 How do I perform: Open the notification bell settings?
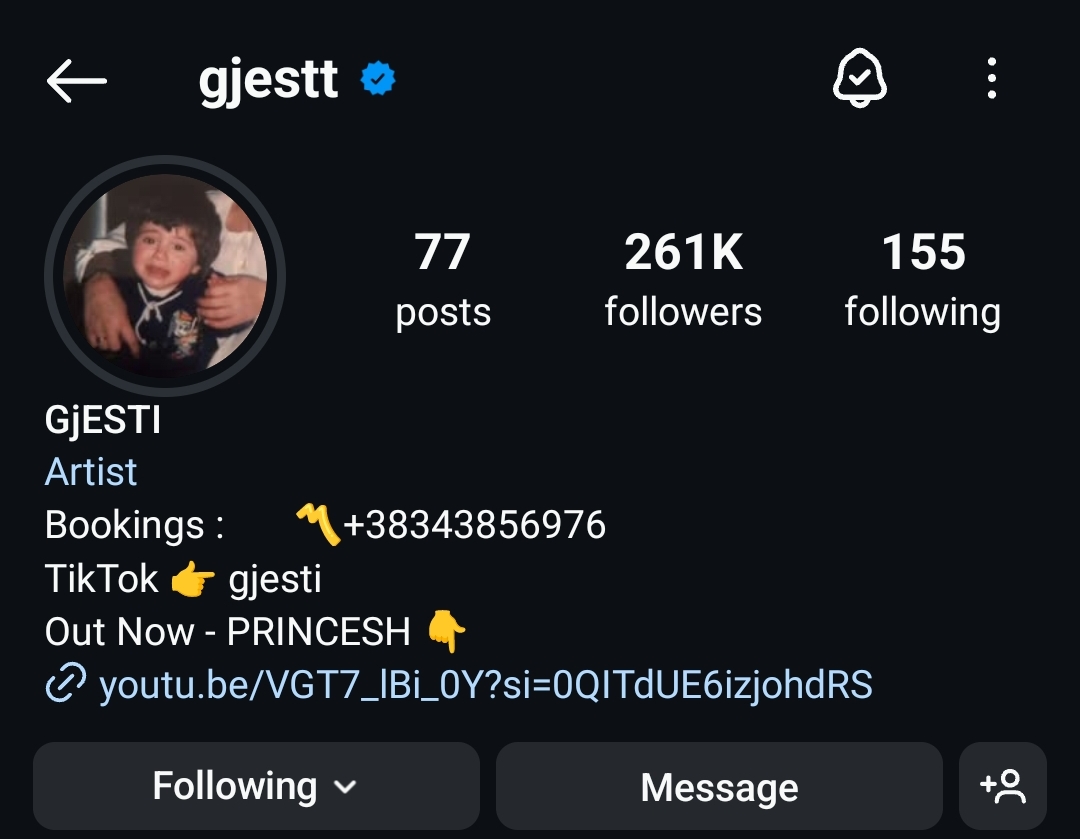(860, 78)
